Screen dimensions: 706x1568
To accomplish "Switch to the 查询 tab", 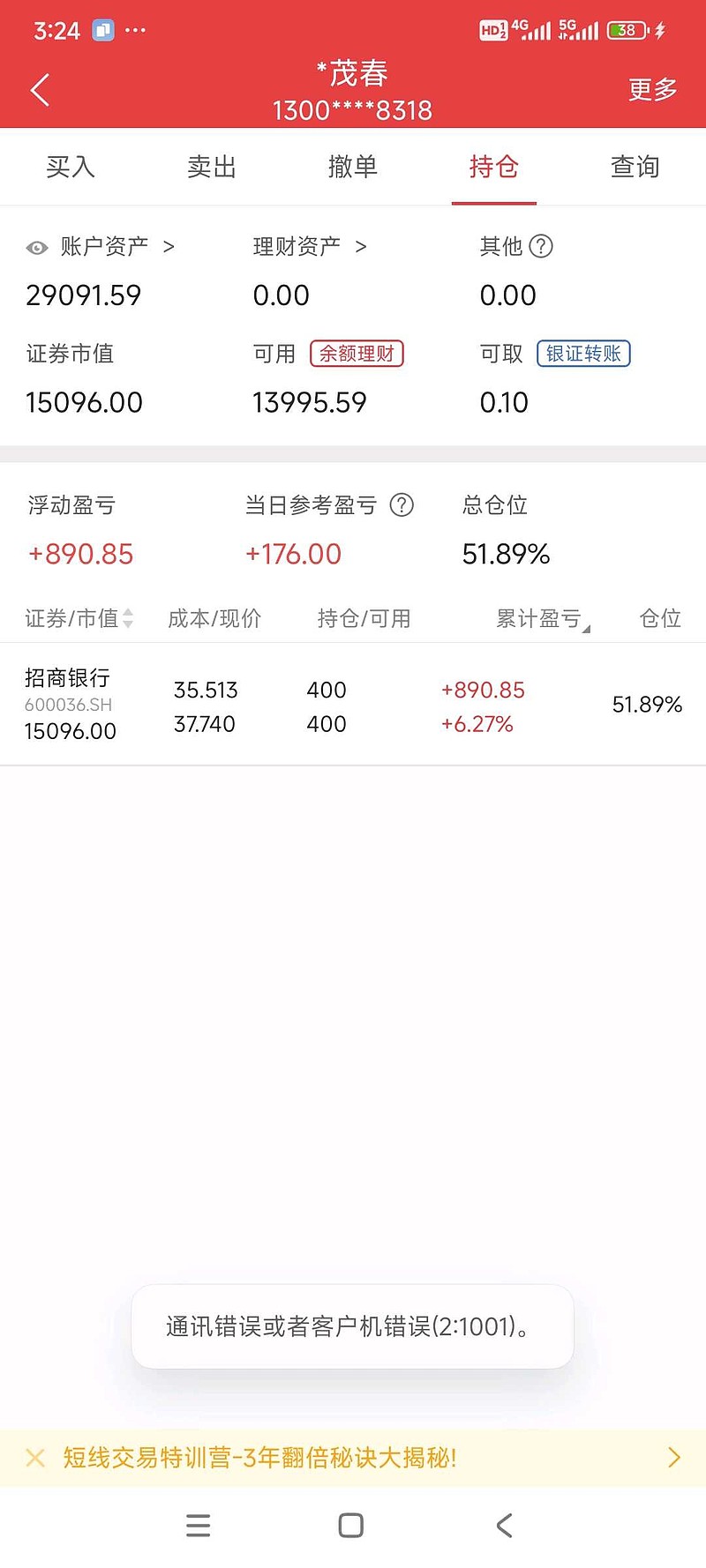I will pyautogui.click(x=635, y=167).
